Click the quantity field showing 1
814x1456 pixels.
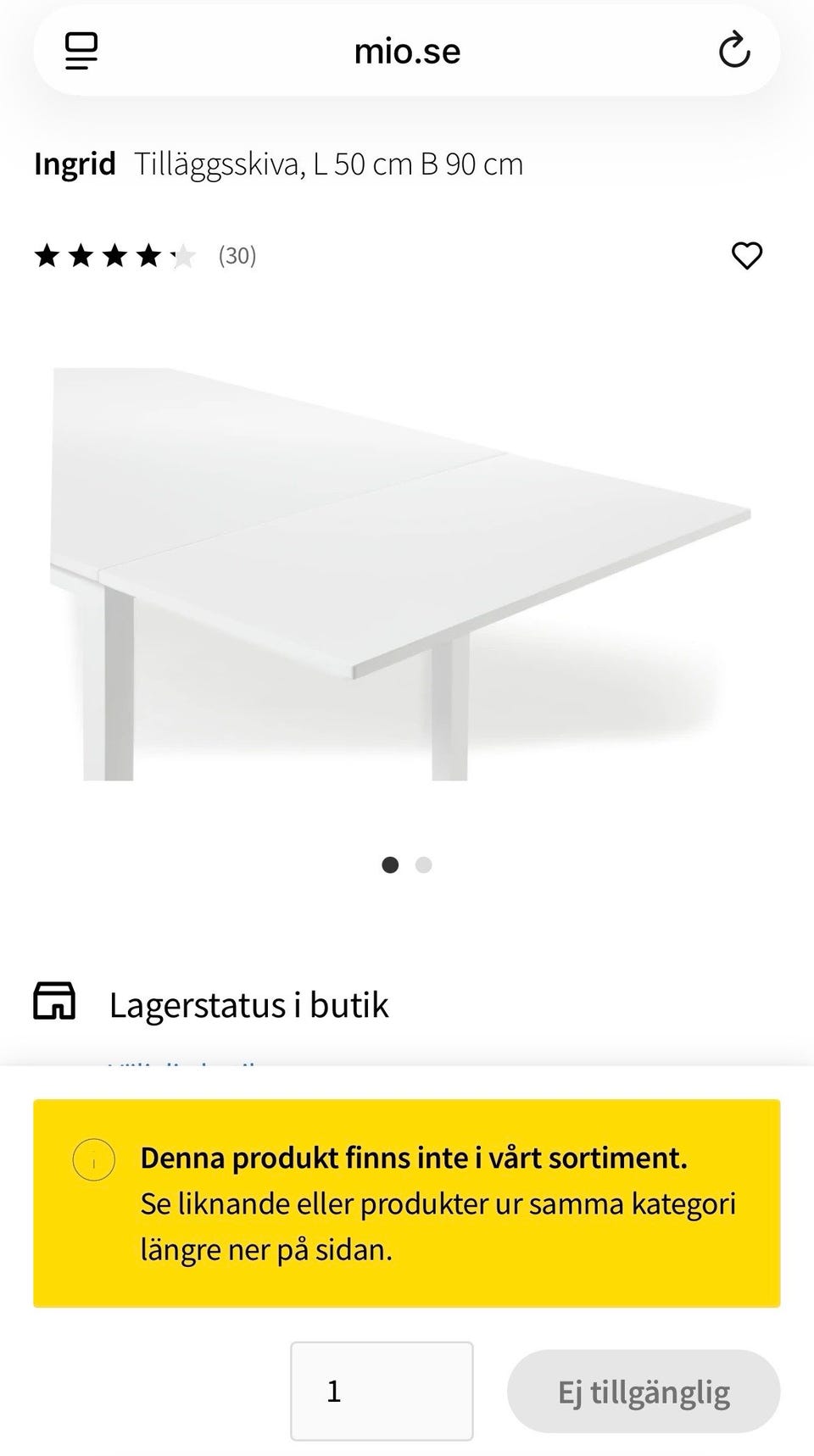coord(382,1390)
